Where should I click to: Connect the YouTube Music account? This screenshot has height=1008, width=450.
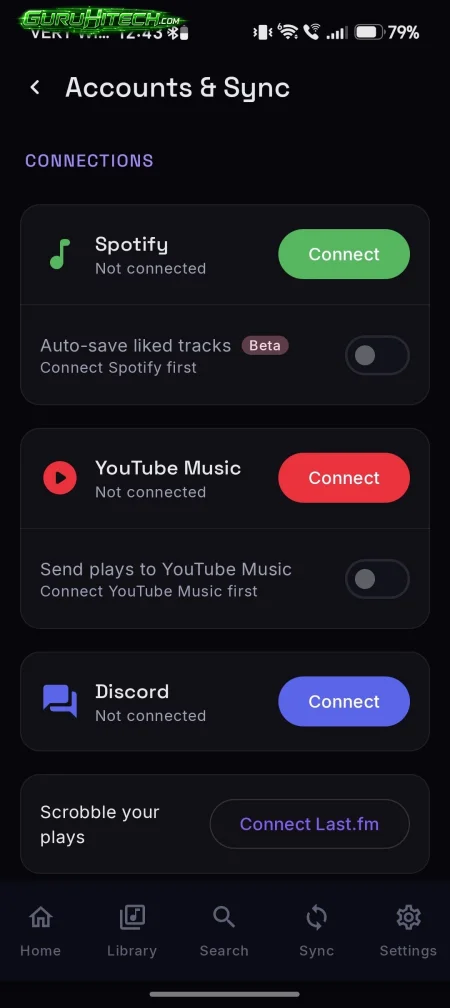[344, 478]
